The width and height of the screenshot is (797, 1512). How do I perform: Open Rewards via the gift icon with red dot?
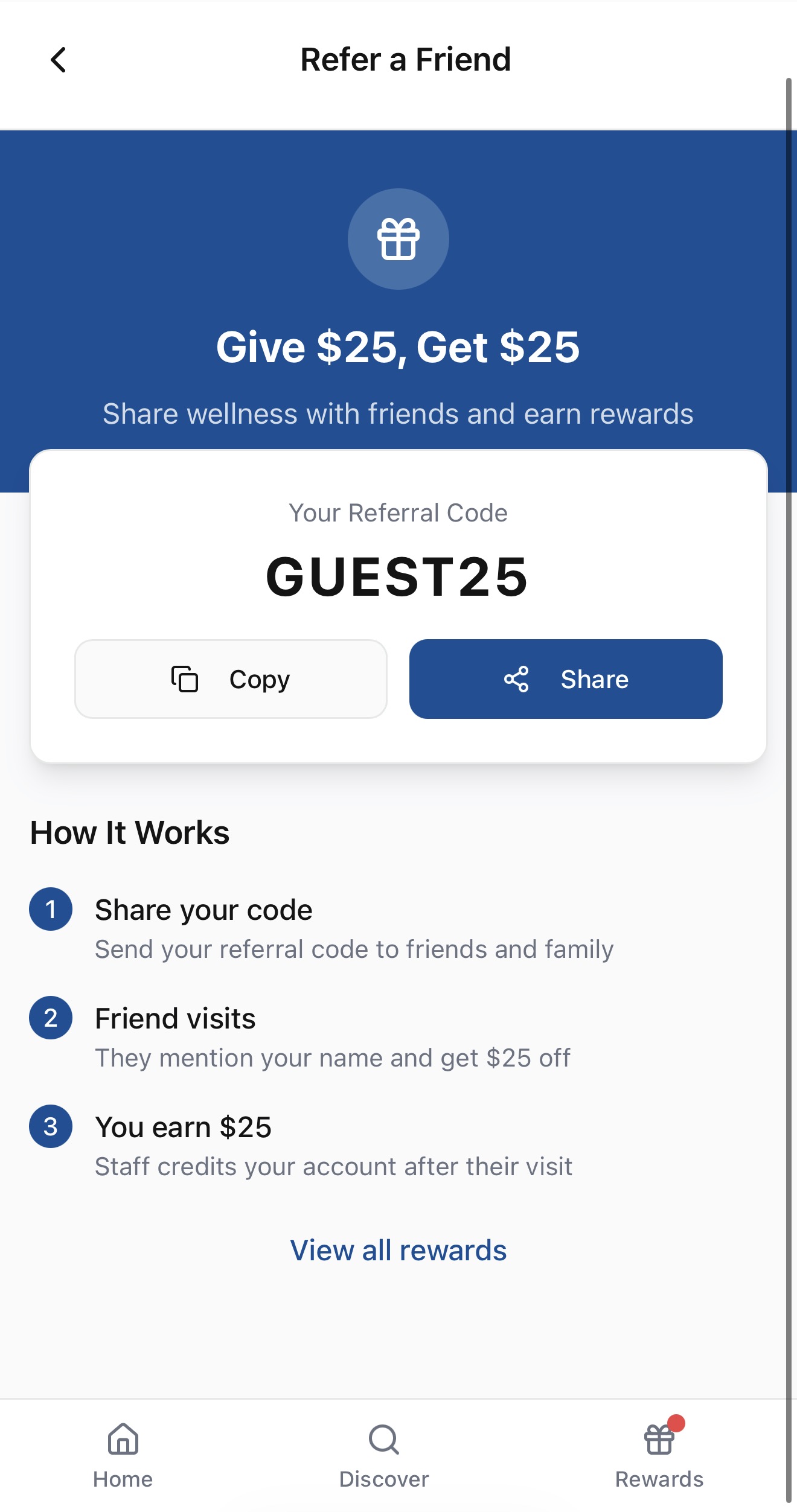pos(658,1438)
